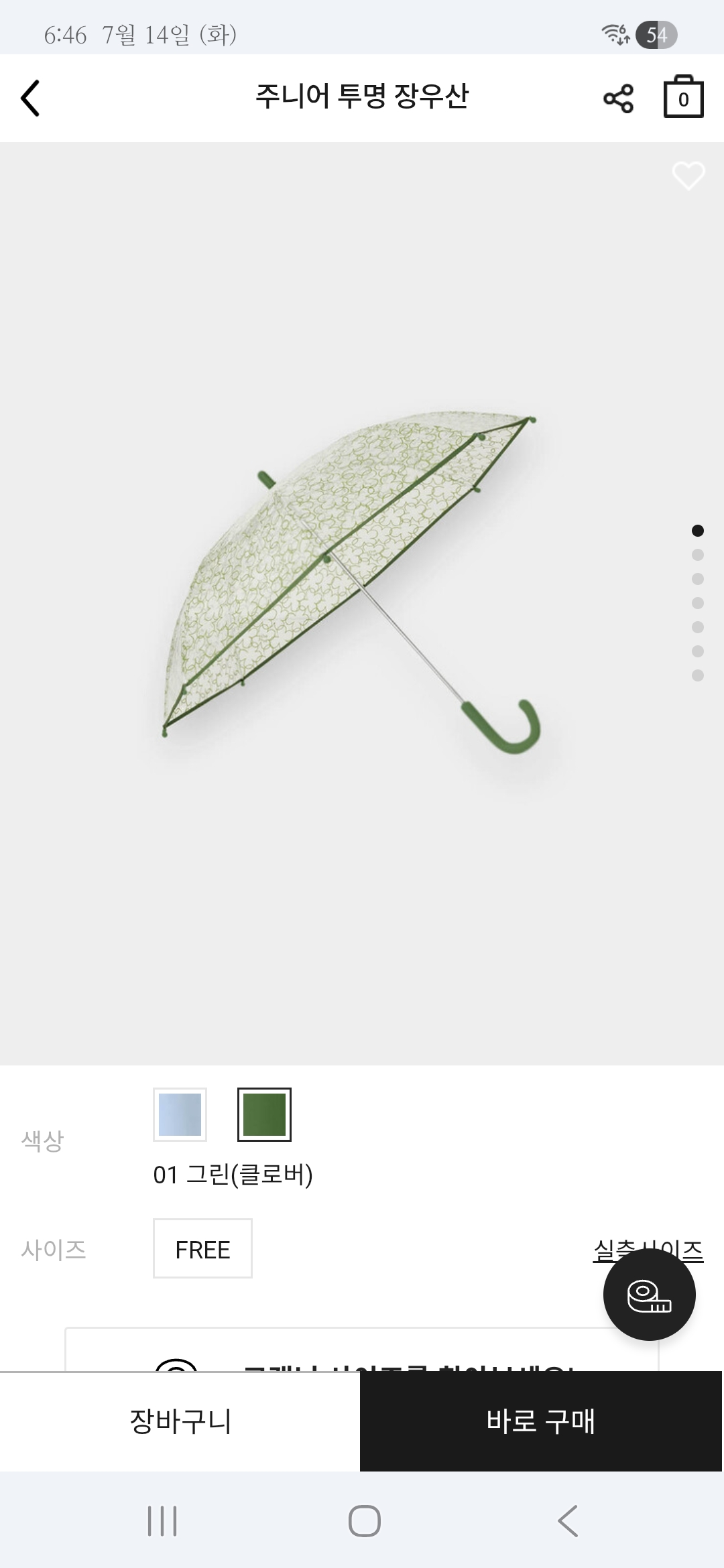Add to cart with 장바구니

tap(180, 1421)
